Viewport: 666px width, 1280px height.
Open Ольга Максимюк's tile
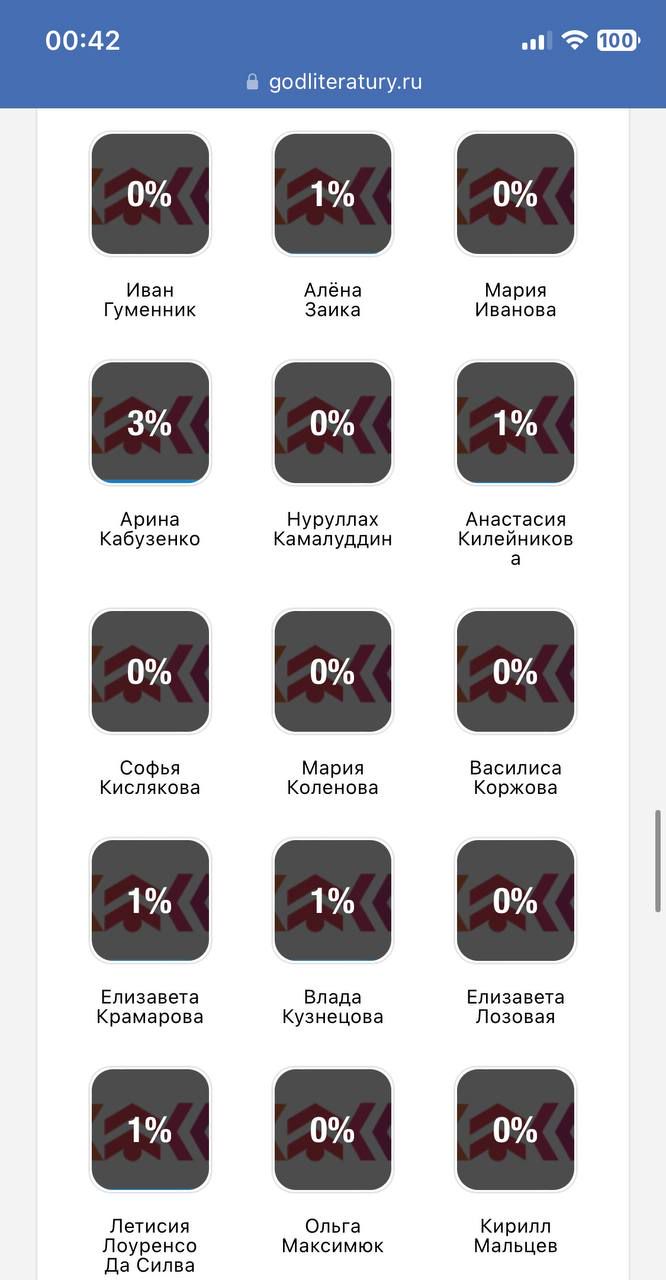[x=333, y=1130]
